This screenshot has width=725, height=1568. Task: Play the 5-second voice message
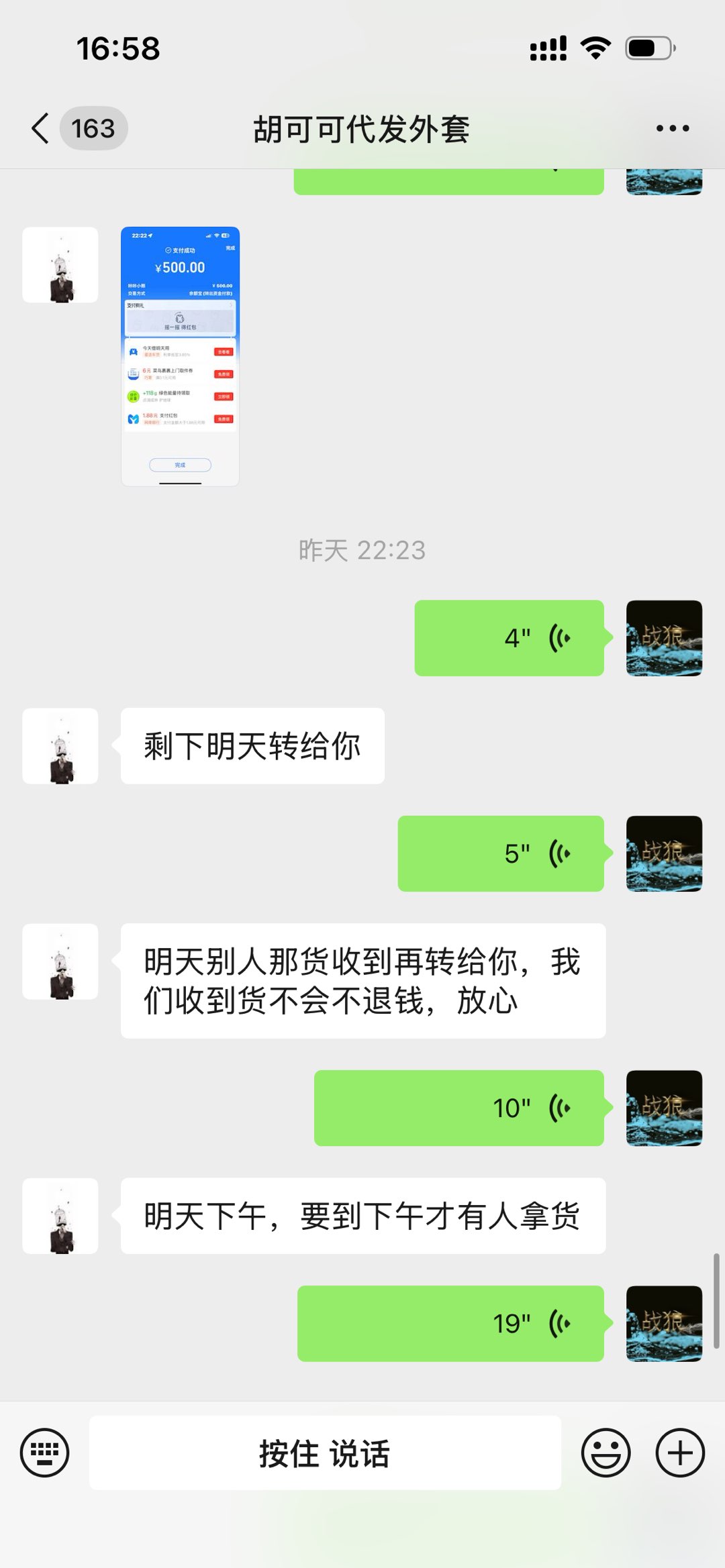coord(501,853)
